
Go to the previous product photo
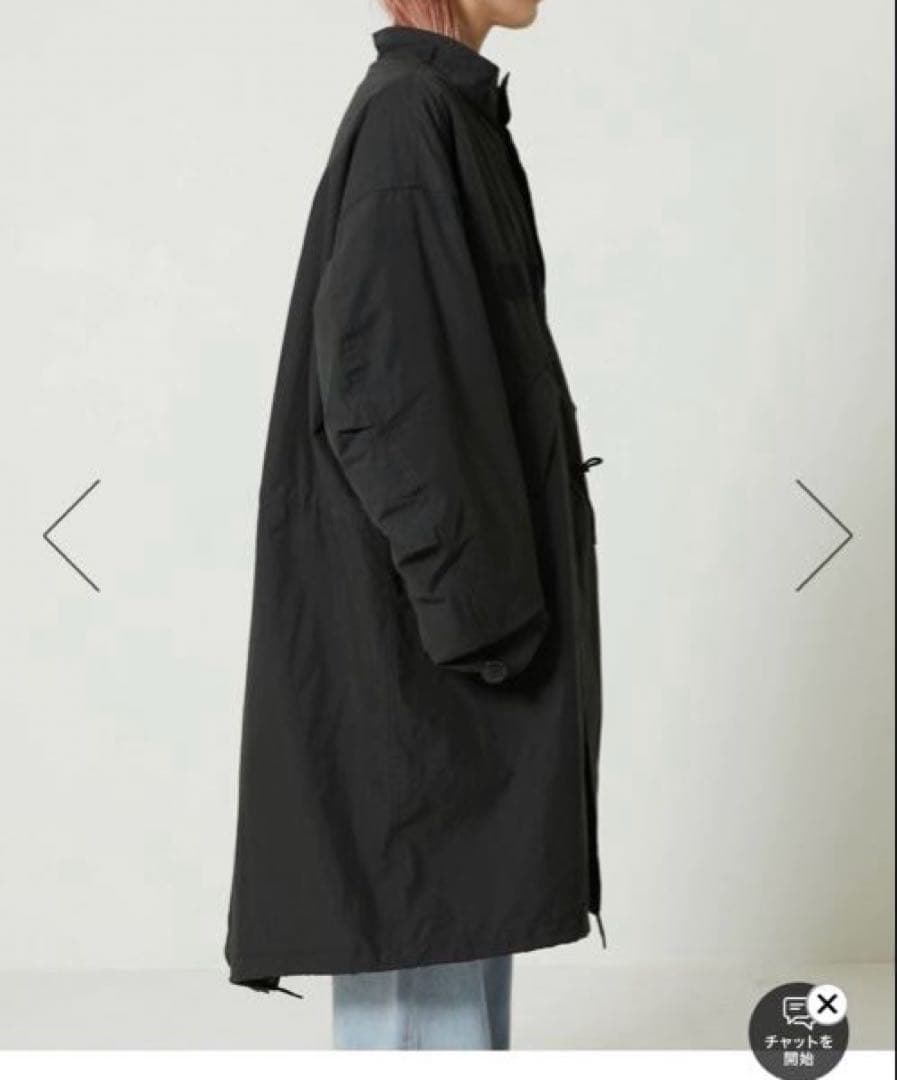(72, 535)
